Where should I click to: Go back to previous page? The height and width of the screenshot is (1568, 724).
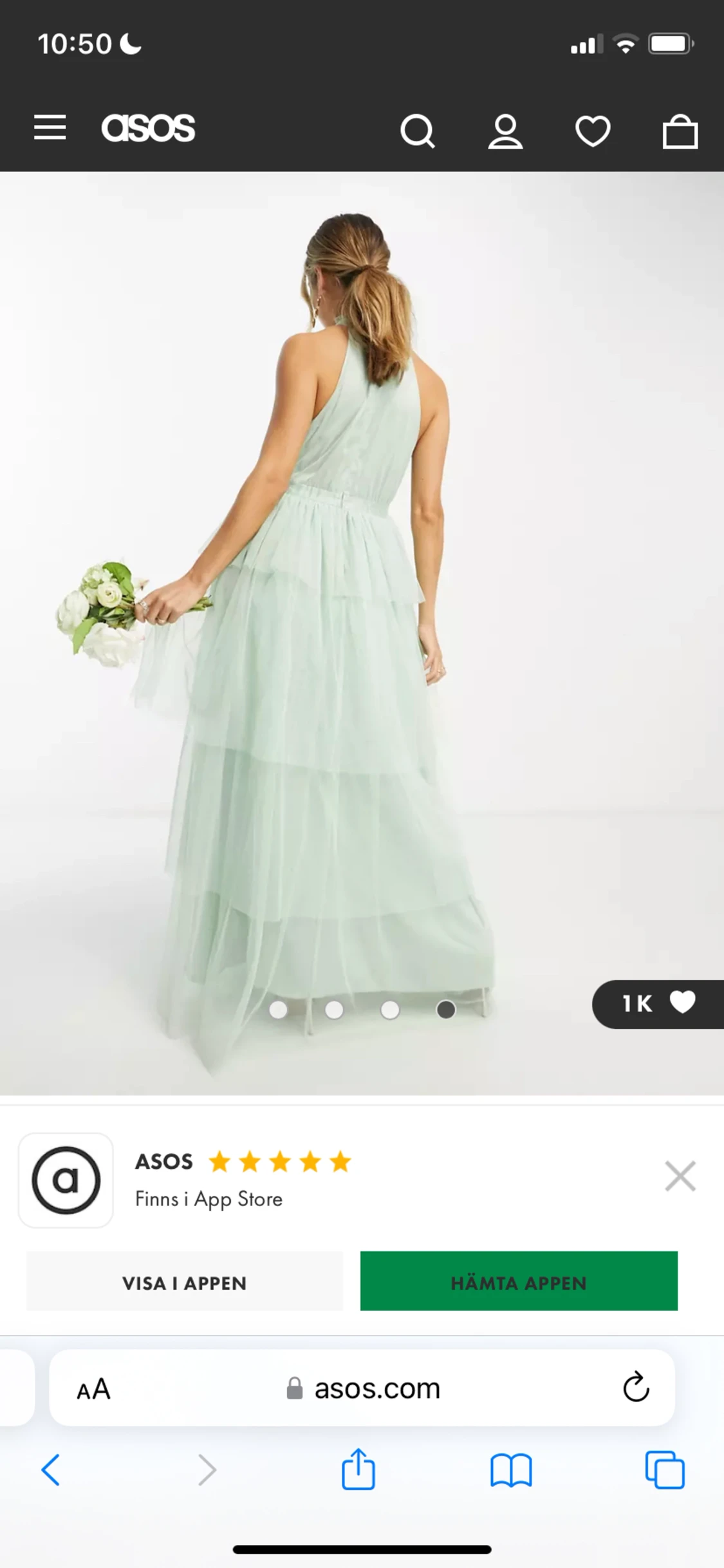point(51,1470)
